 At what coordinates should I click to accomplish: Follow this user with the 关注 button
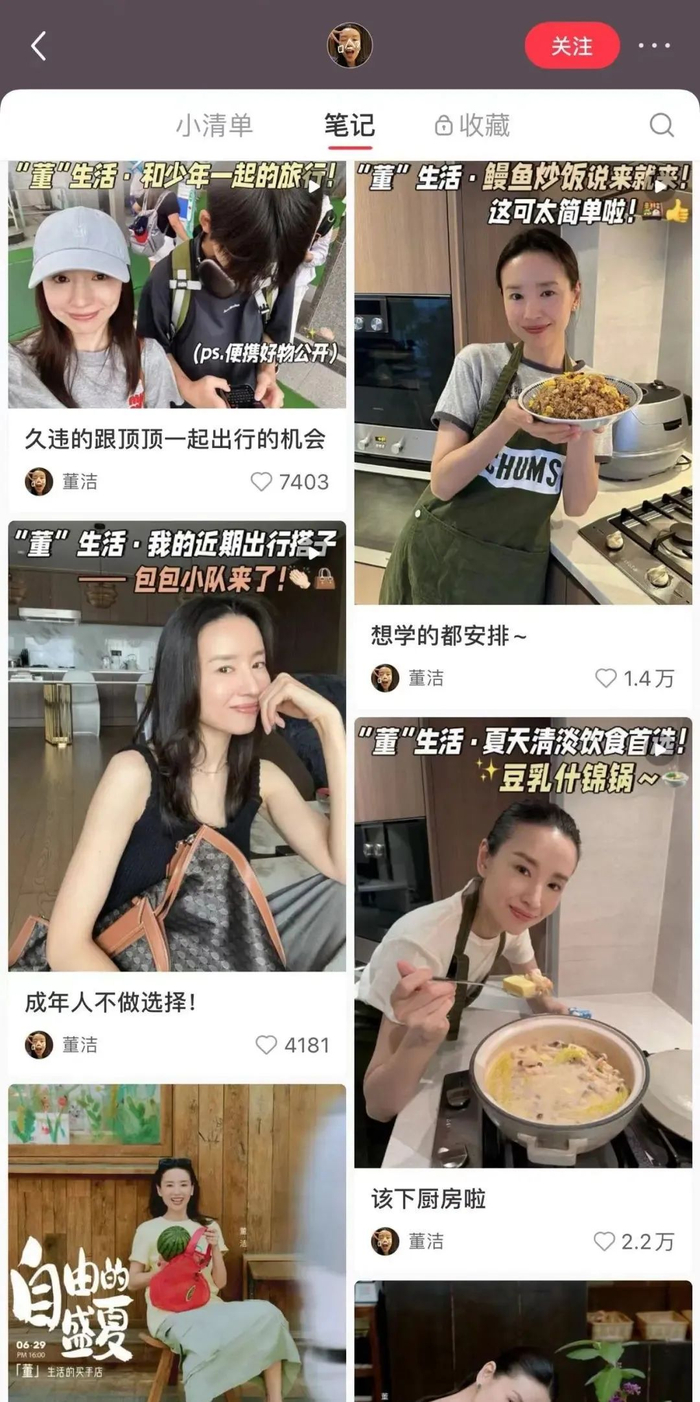(x=572, y=46)
